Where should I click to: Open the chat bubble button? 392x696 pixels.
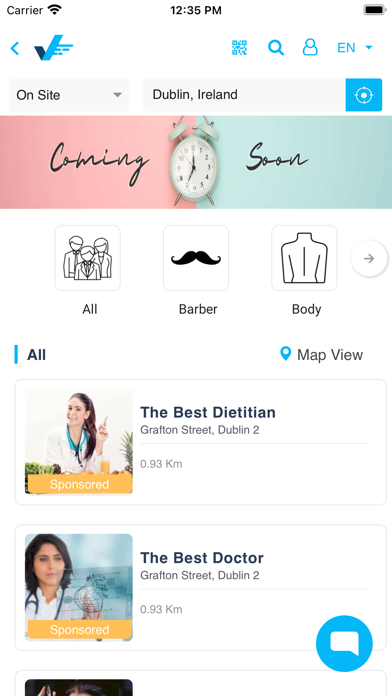click(344, 643)
